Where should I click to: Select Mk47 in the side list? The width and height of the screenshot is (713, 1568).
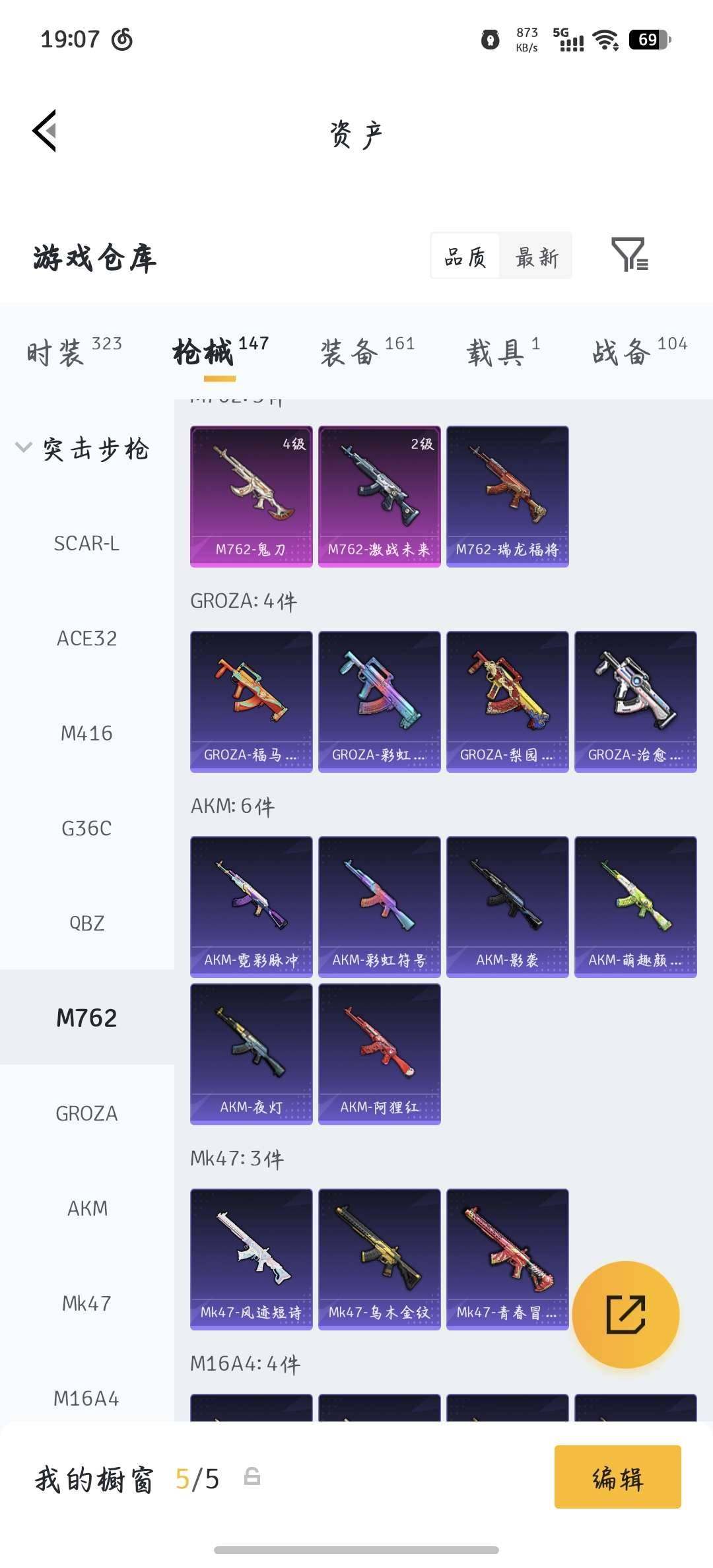pyautogui.click(x=86, y=1303)
